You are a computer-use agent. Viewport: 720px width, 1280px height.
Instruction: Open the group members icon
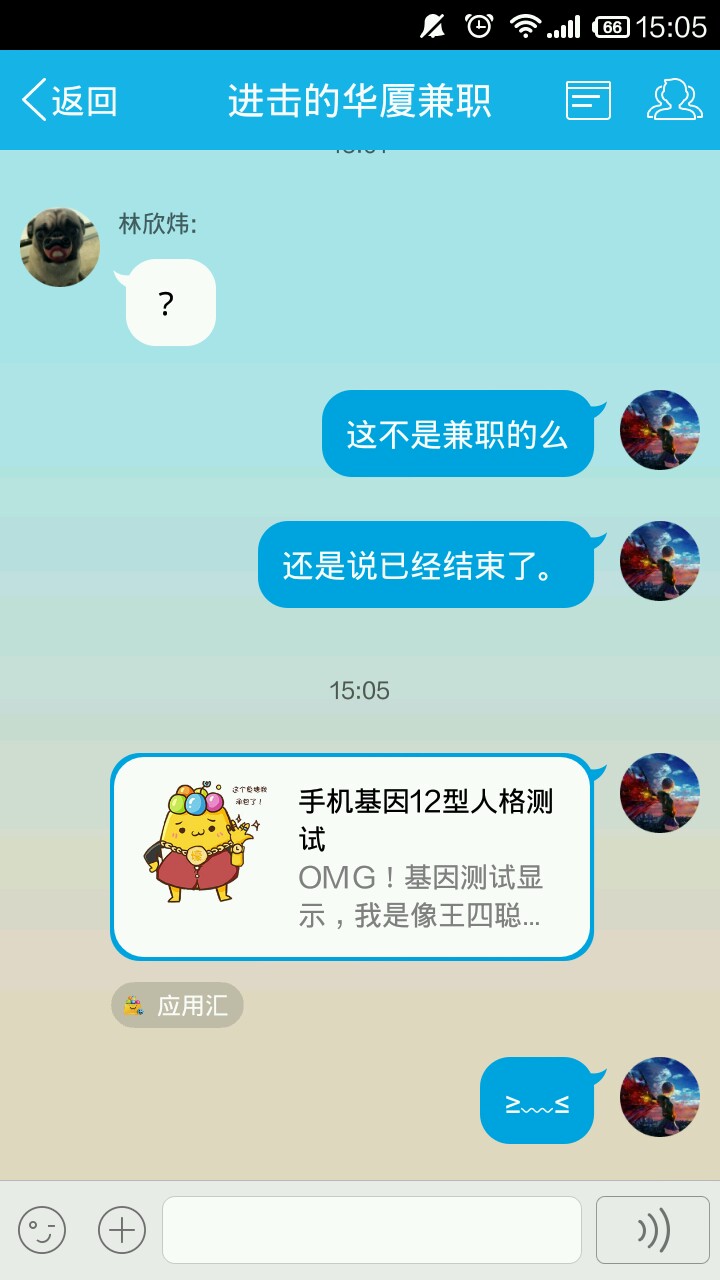[x=675, y=100]
